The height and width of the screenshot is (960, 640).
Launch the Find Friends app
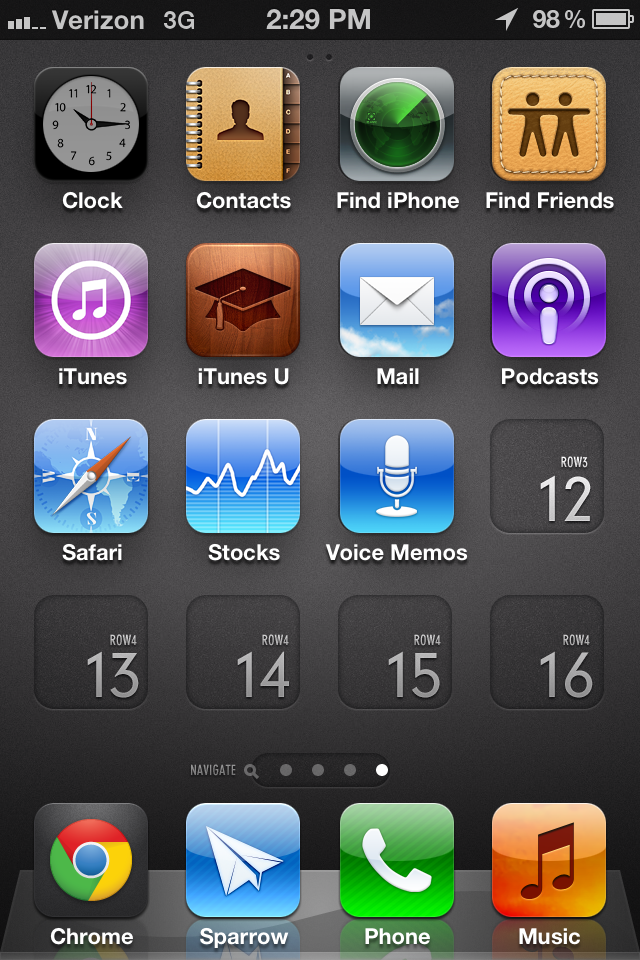tap(549, 124)
